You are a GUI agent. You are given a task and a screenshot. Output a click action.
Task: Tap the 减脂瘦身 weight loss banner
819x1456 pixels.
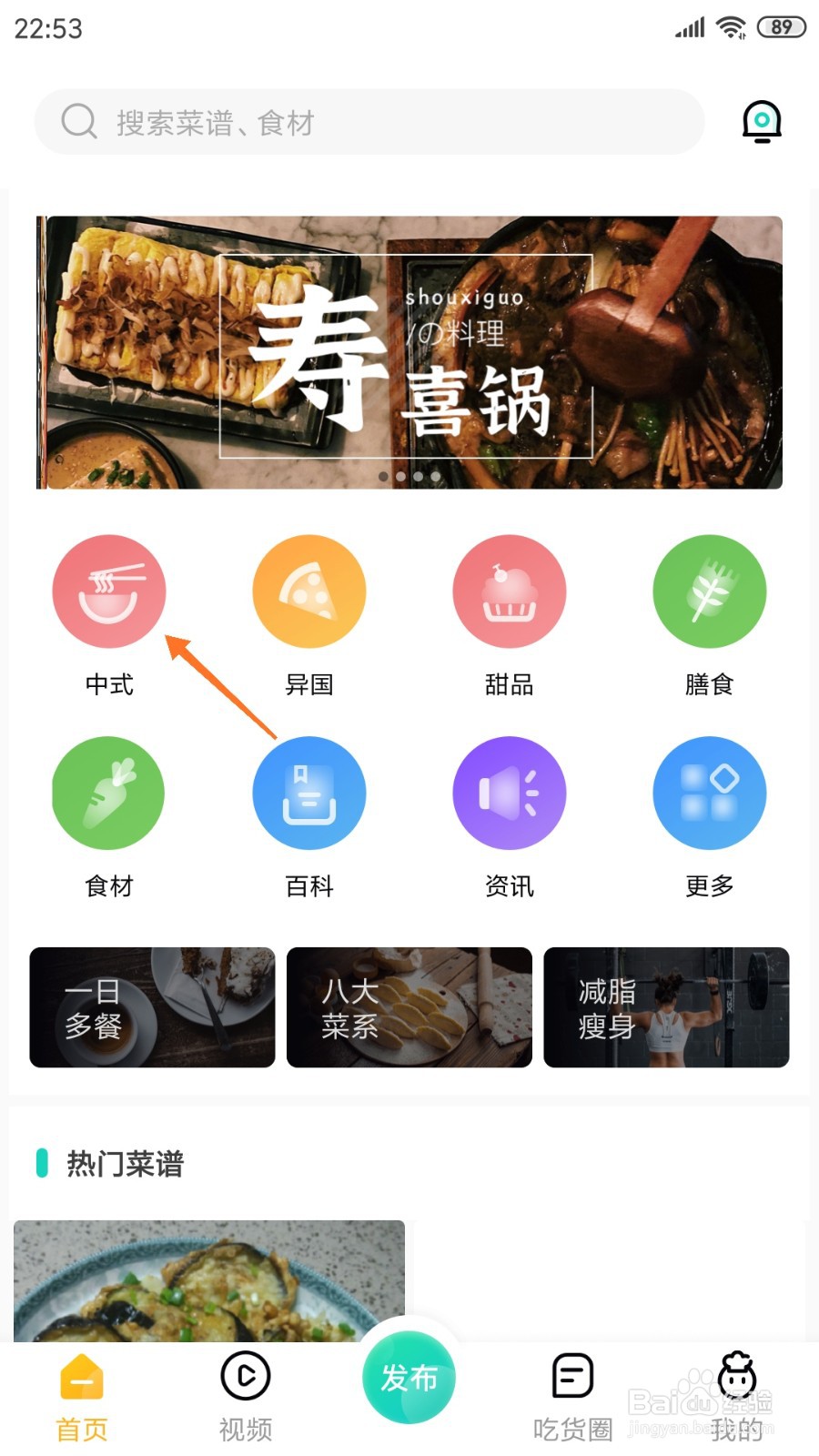point(666,1007)
